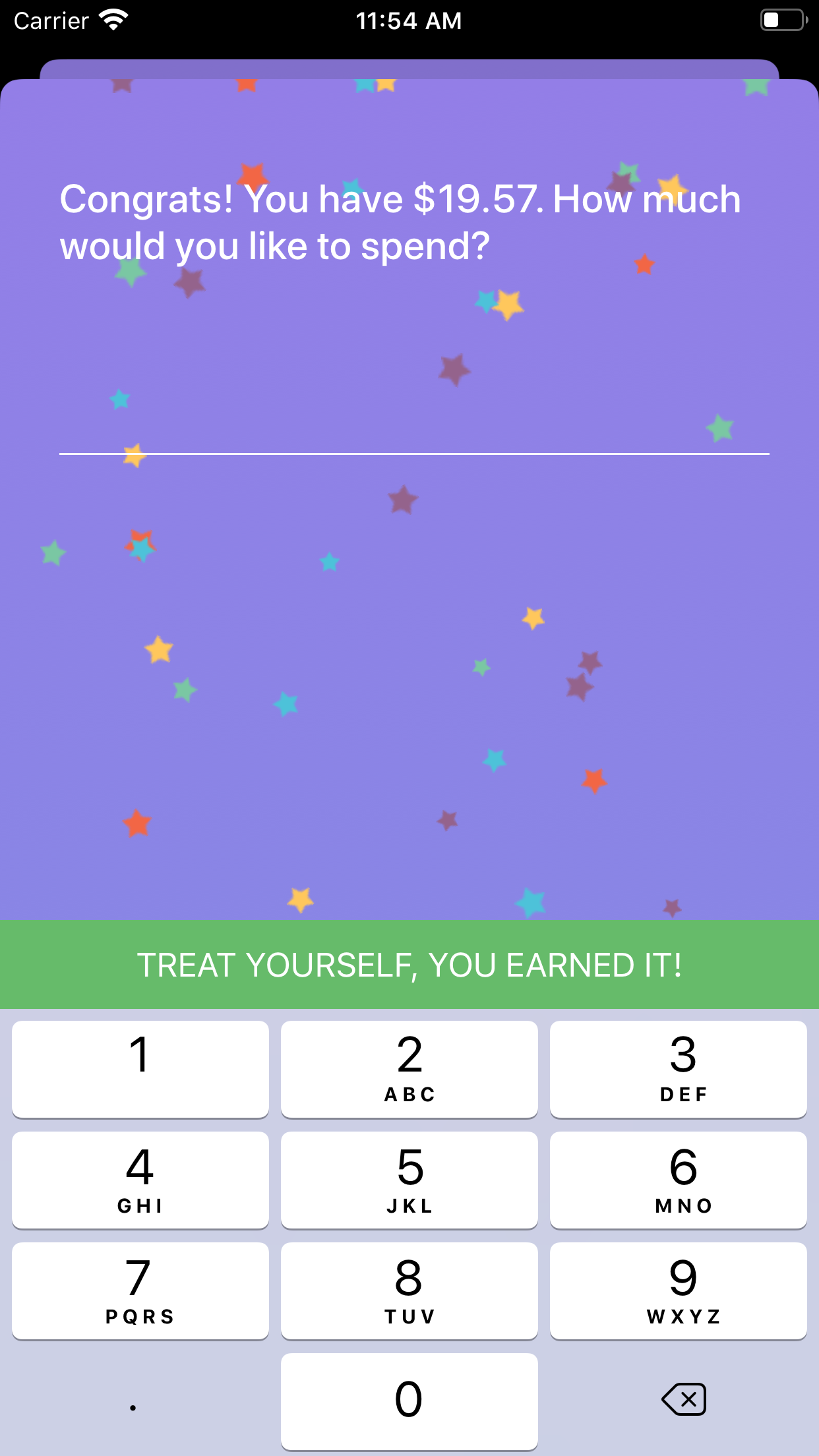This screenshot has height=1456, width=819.
Task: Tap the yellow star near the input line
Action: [x=134, y=456]
